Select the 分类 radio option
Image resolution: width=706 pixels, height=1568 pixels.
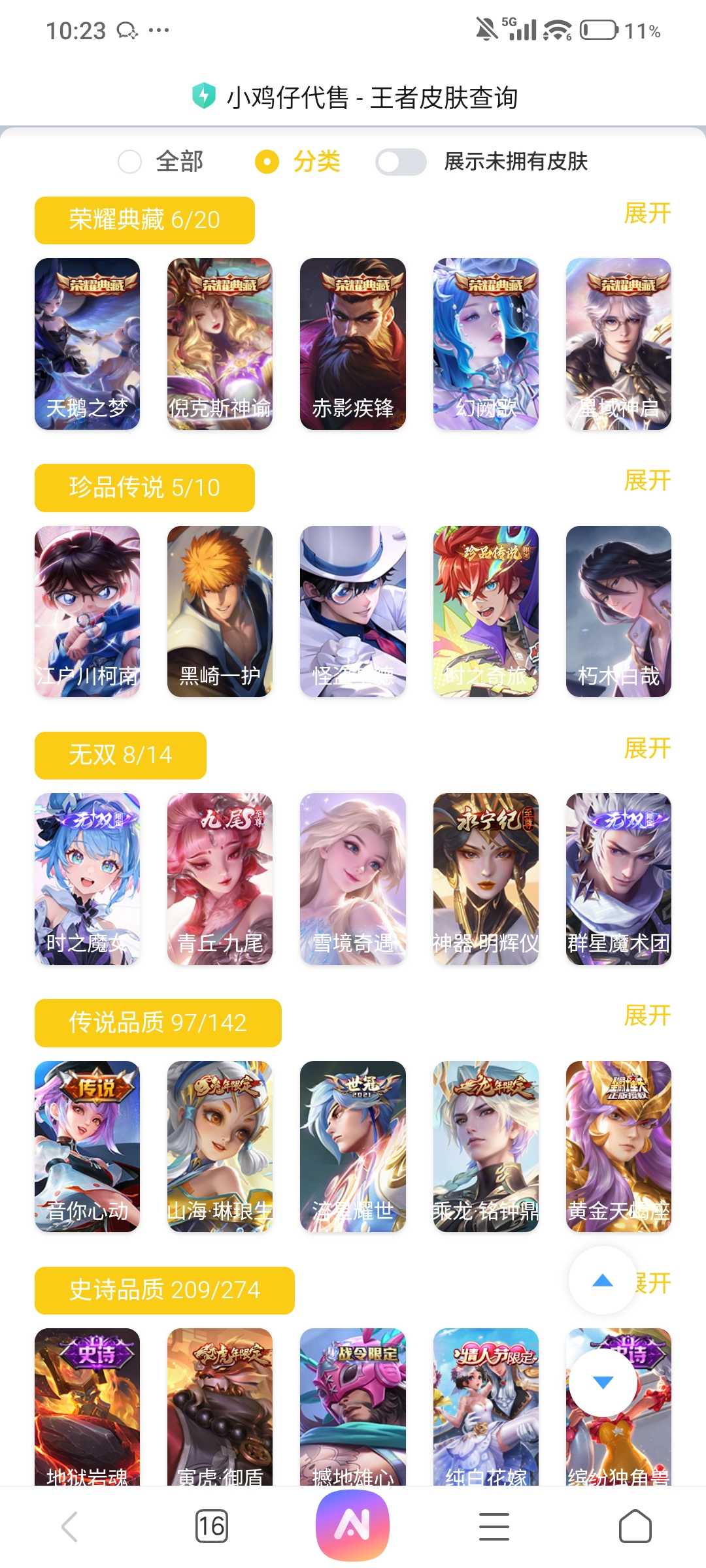(x=267, y=161)
